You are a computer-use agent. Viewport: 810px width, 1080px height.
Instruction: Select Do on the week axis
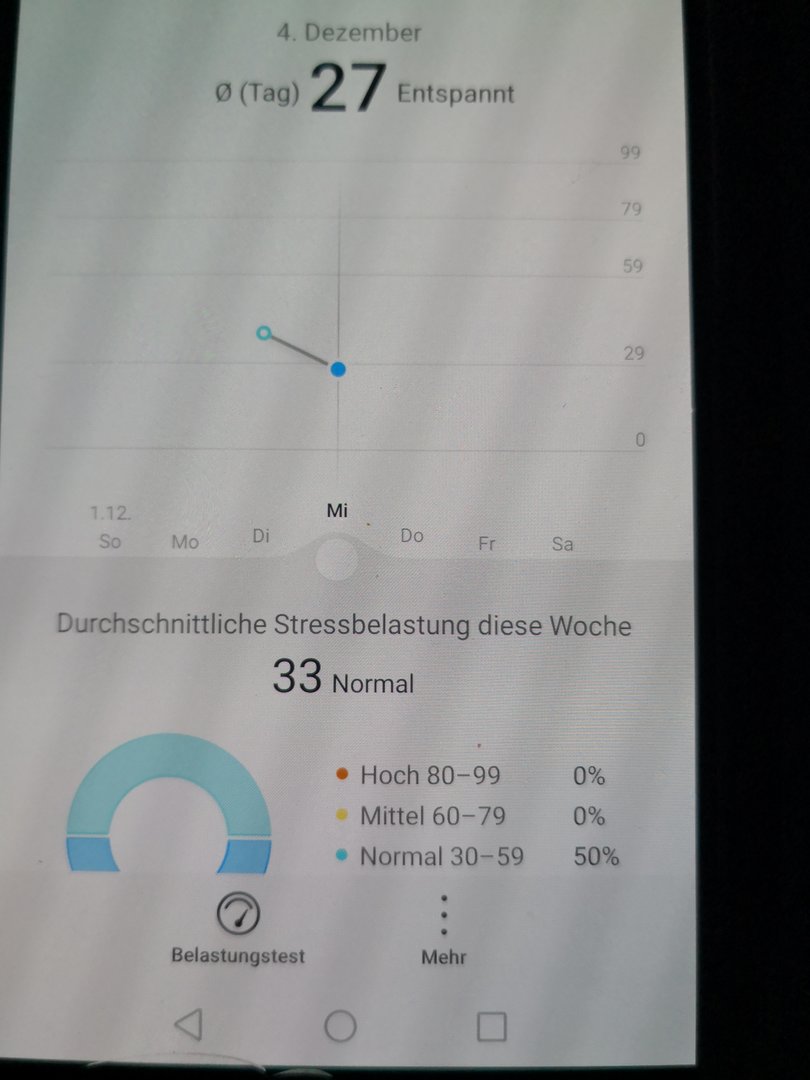click(x=412, y=536)
